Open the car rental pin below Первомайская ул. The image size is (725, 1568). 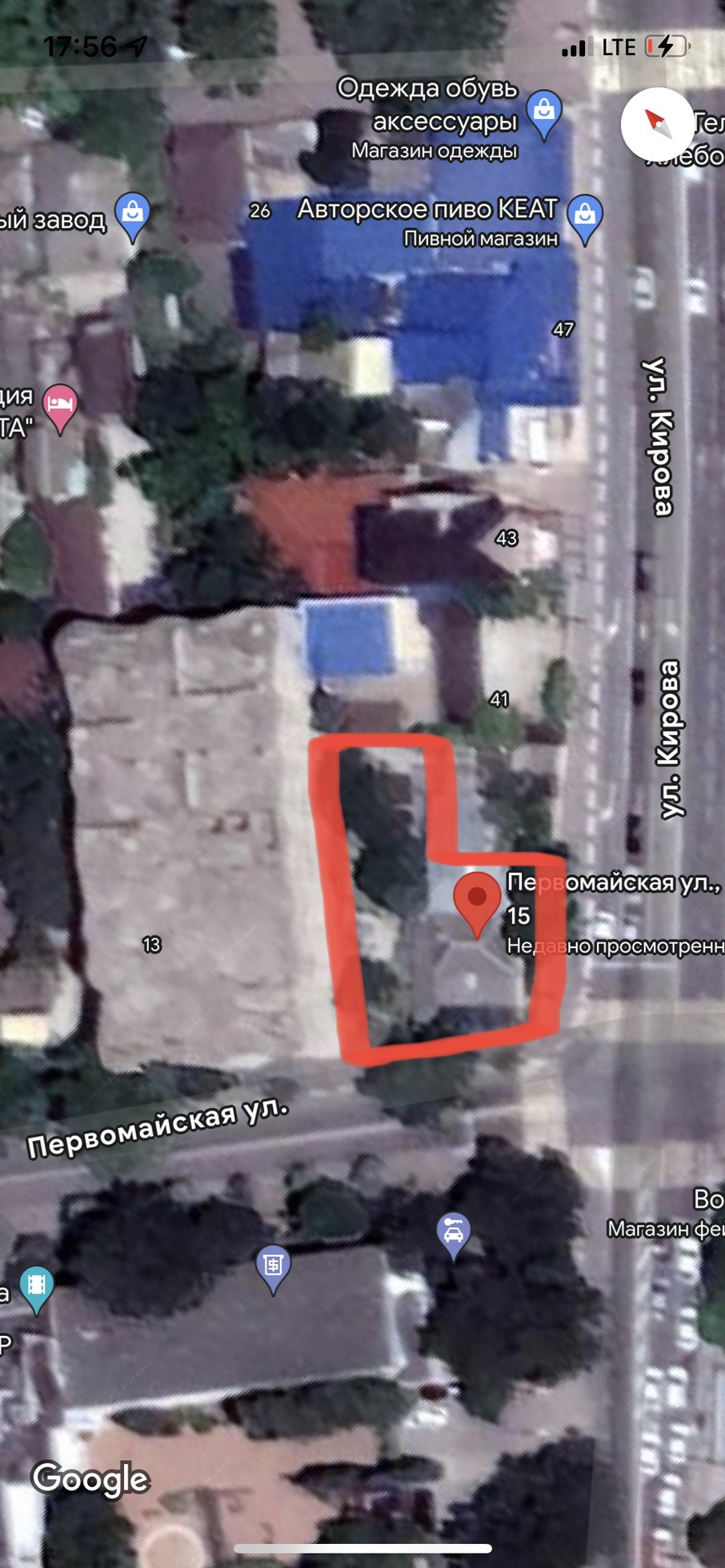tap(453, 1233)
